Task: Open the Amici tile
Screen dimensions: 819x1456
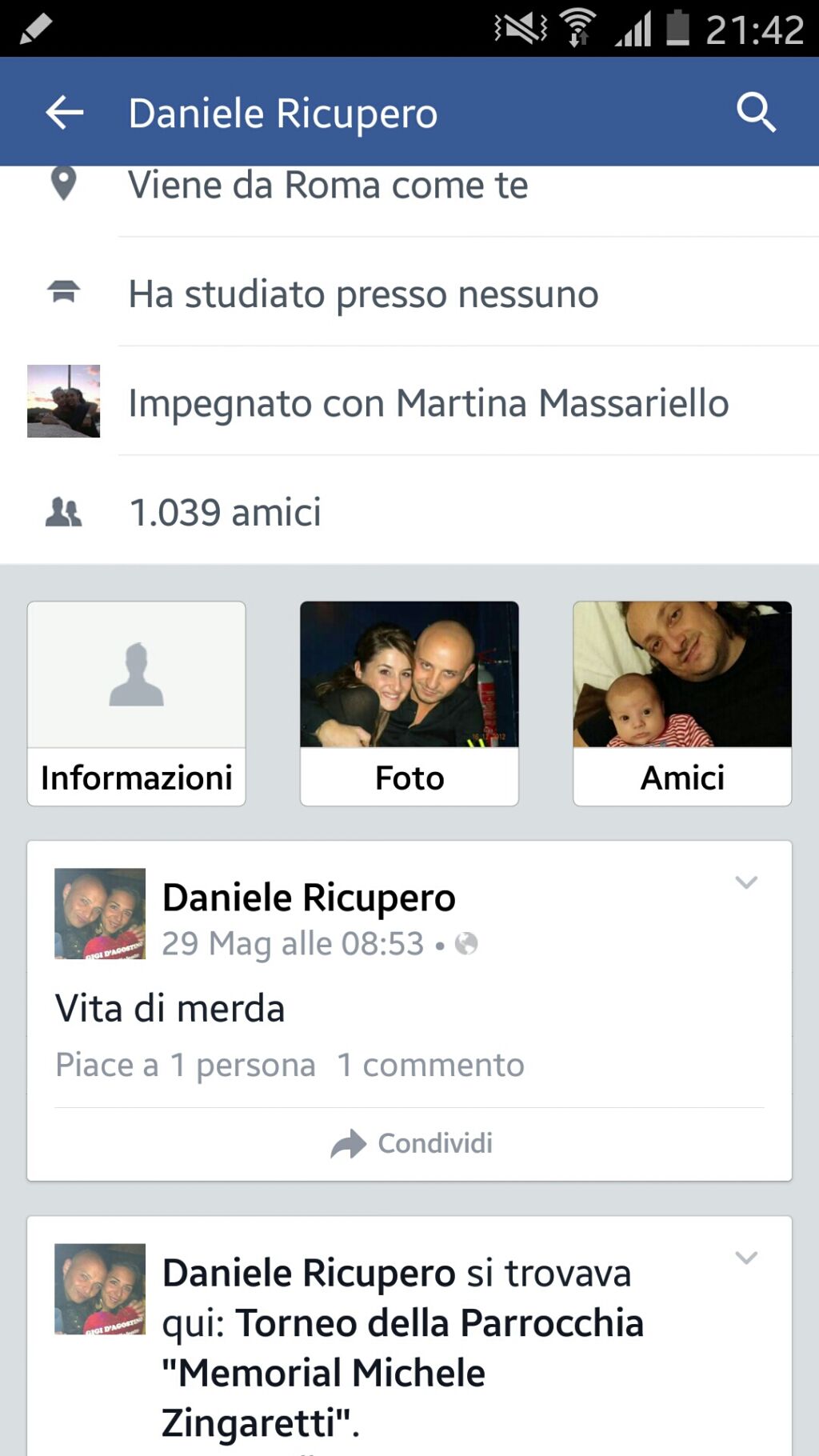Action: [682, 703]
